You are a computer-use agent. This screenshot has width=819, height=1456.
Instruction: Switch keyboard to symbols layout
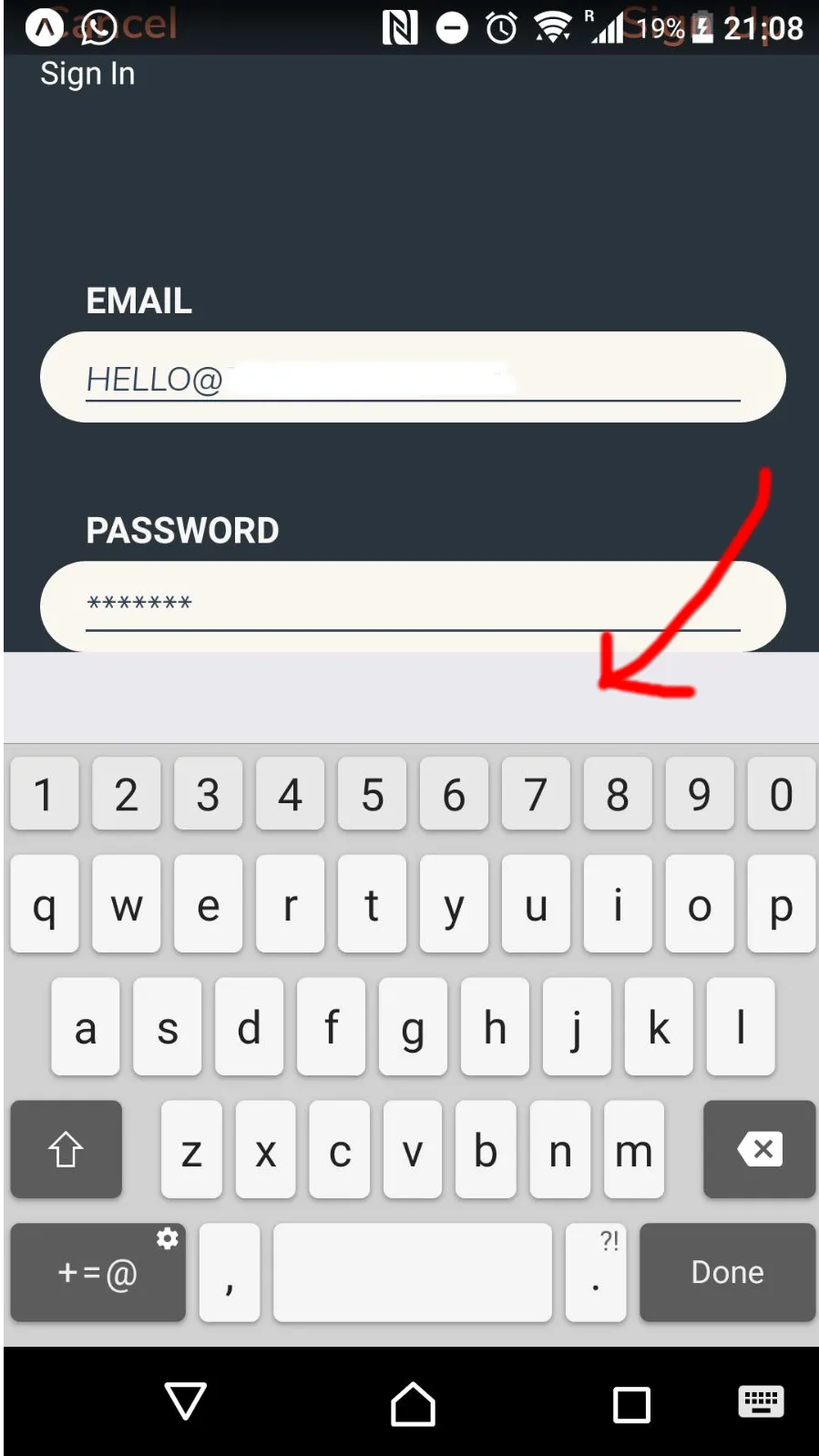coord(97,1271)
